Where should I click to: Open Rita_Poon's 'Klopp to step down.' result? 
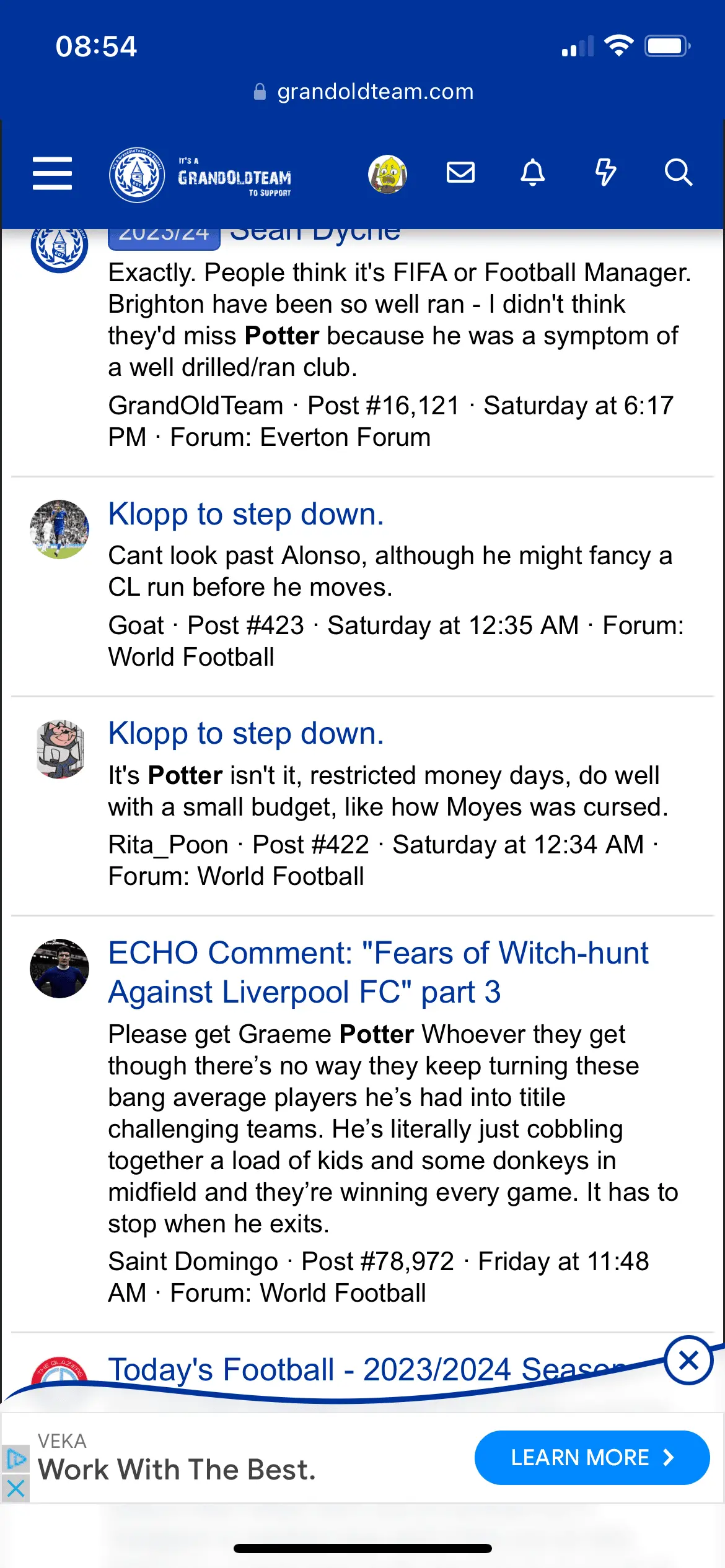pyautogui.click(x=246, y=733)
